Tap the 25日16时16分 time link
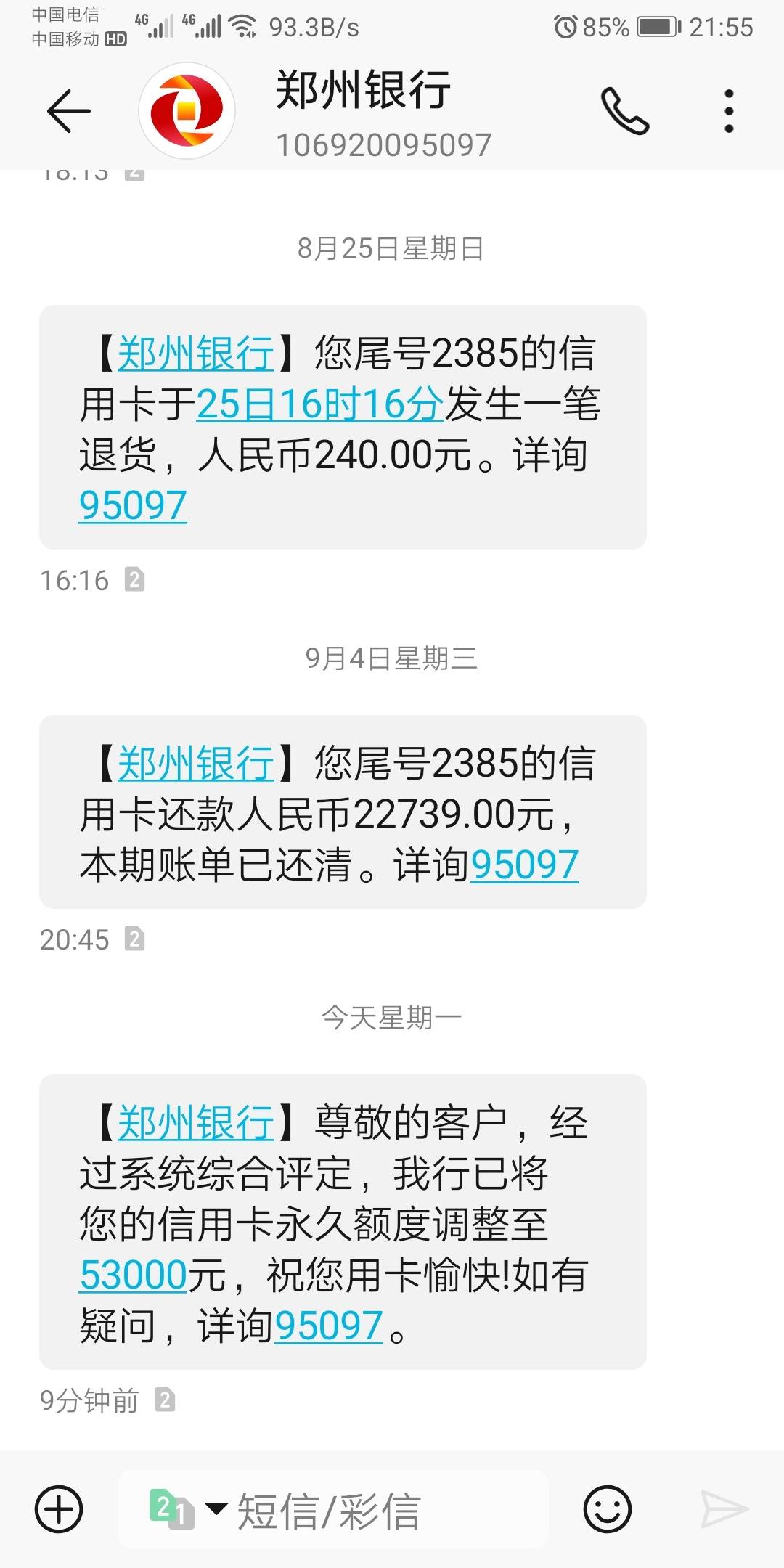 319,404
